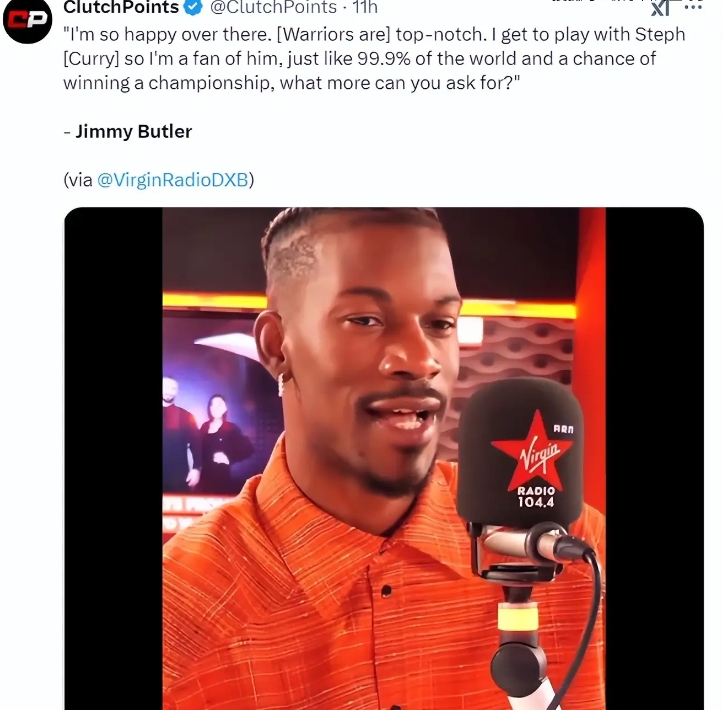Open the tweet's overflow menu
722x710 pixels.
693,6
